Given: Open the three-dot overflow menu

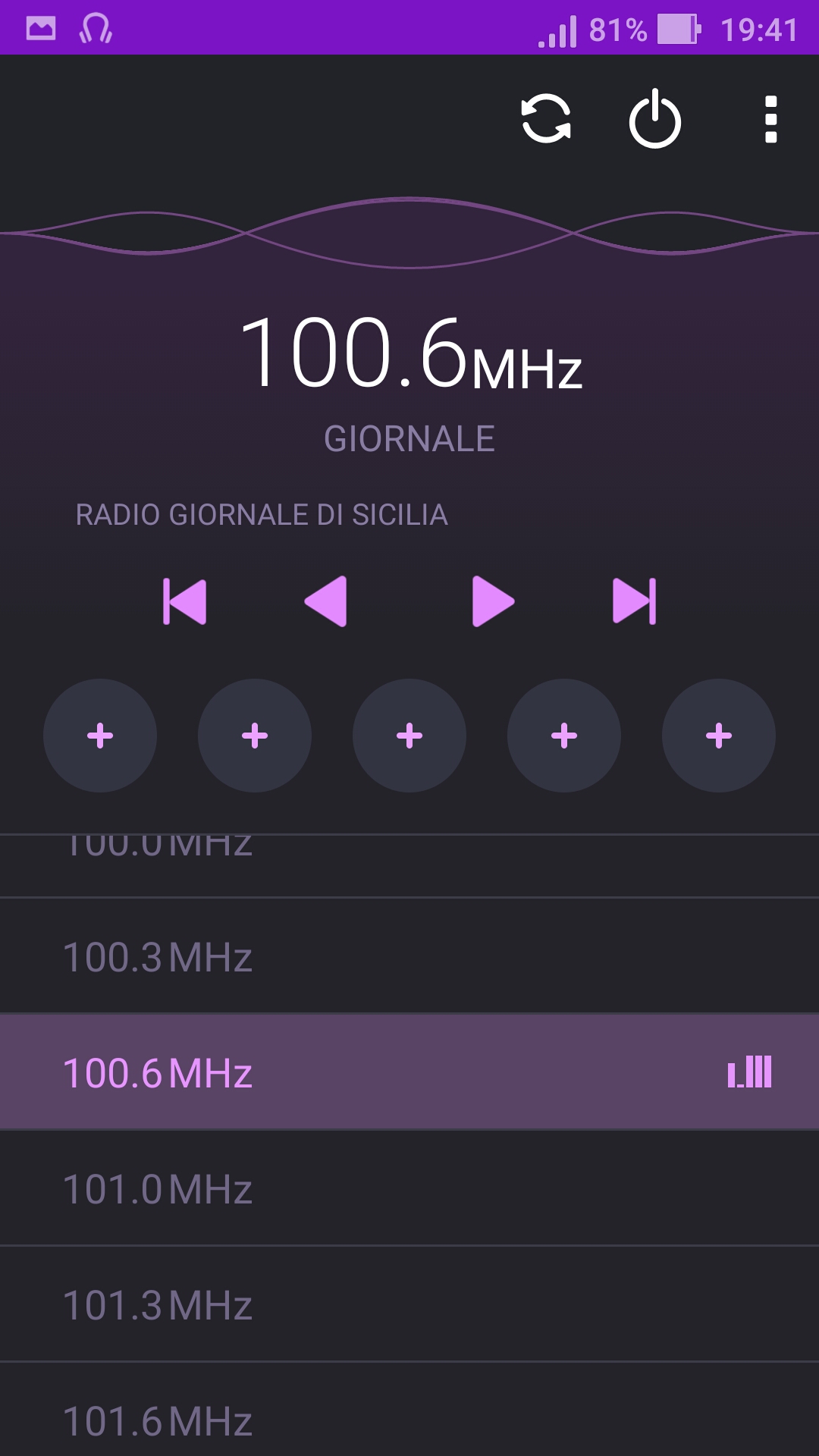Looking at the screenshot, I should [770, 119].
